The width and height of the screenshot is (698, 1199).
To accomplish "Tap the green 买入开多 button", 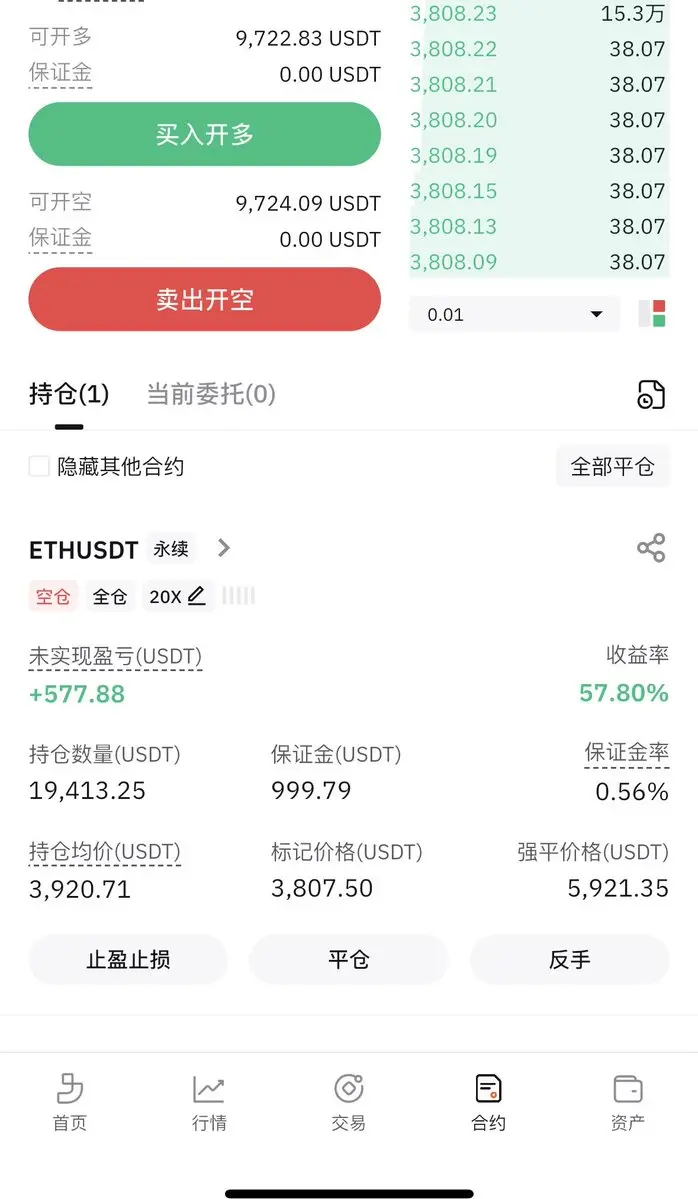I will [204, 135].
